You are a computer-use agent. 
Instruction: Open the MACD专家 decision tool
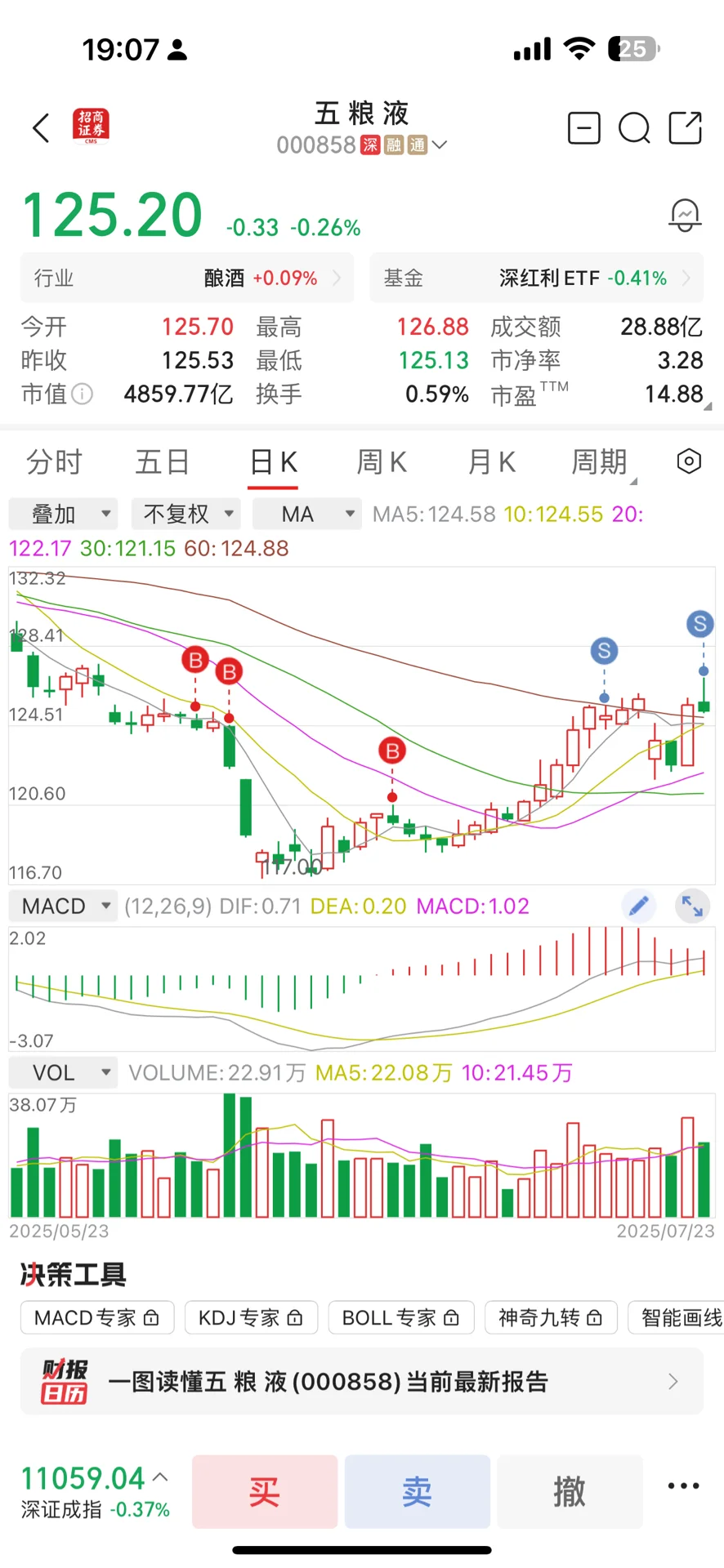coord(97,1317)
